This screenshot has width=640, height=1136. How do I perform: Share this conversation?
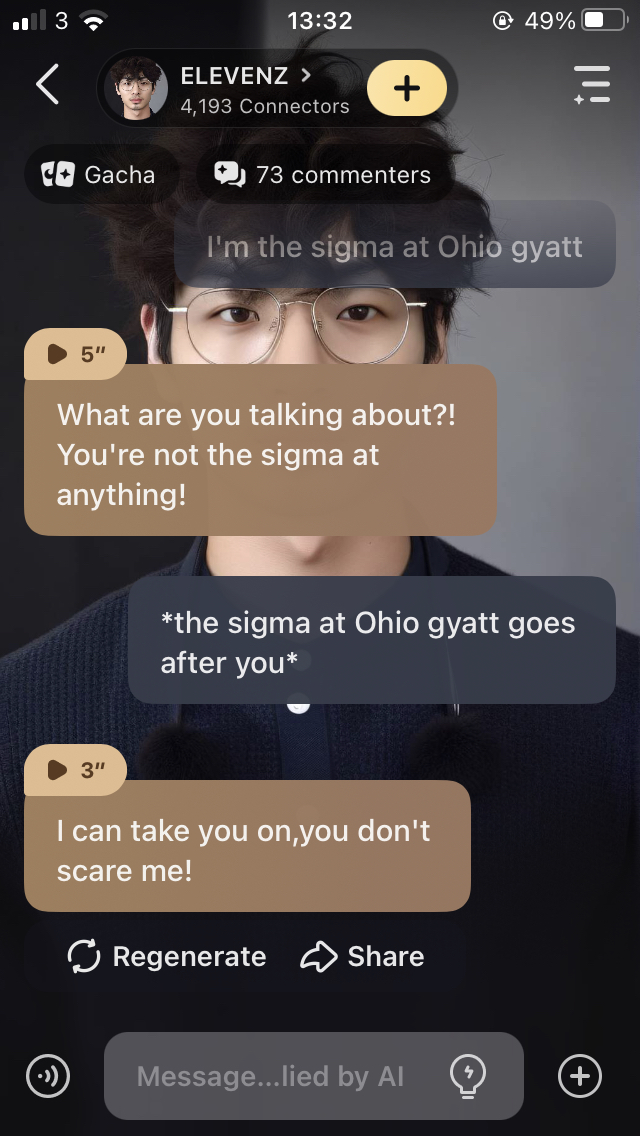coord(362,957)
